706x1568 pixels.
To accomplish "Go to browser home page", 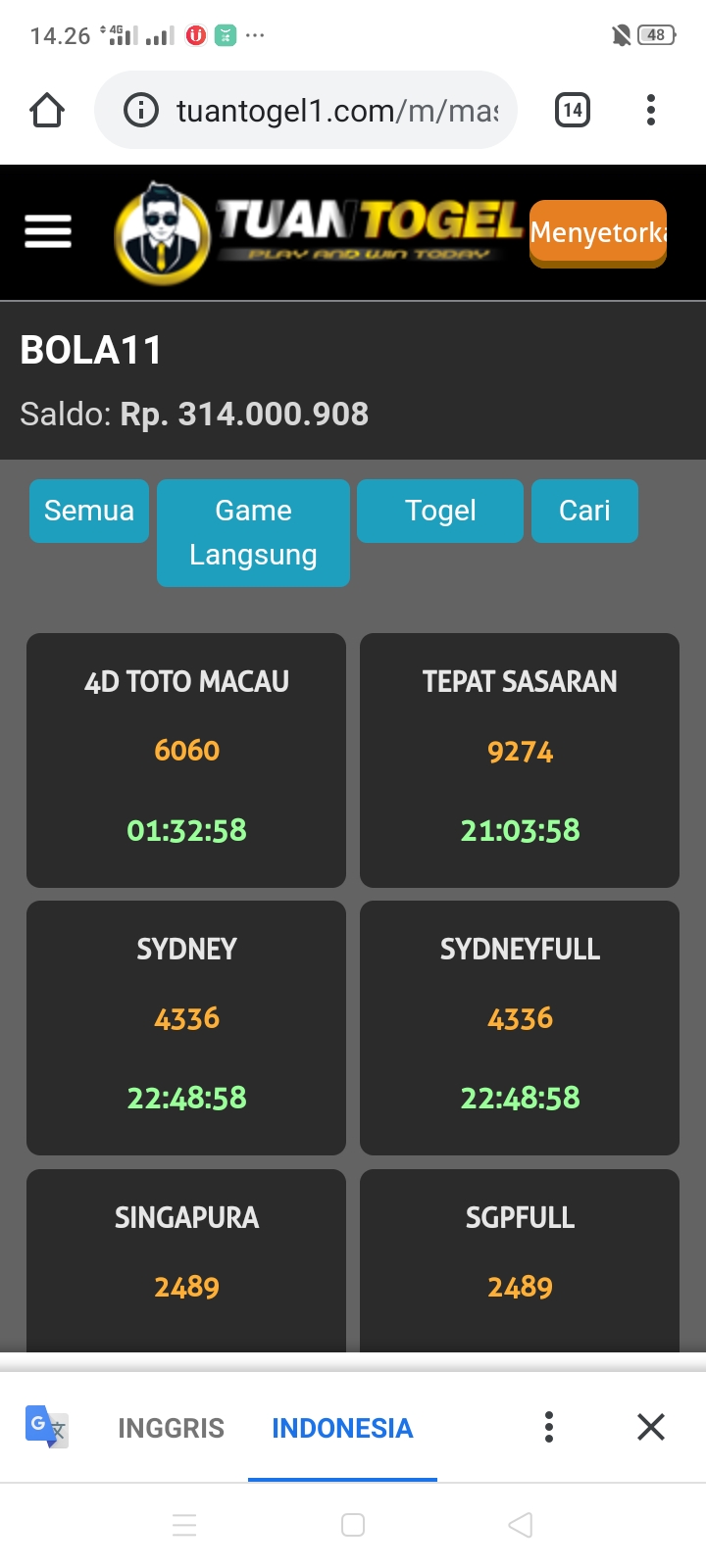I will coord(47,110).
